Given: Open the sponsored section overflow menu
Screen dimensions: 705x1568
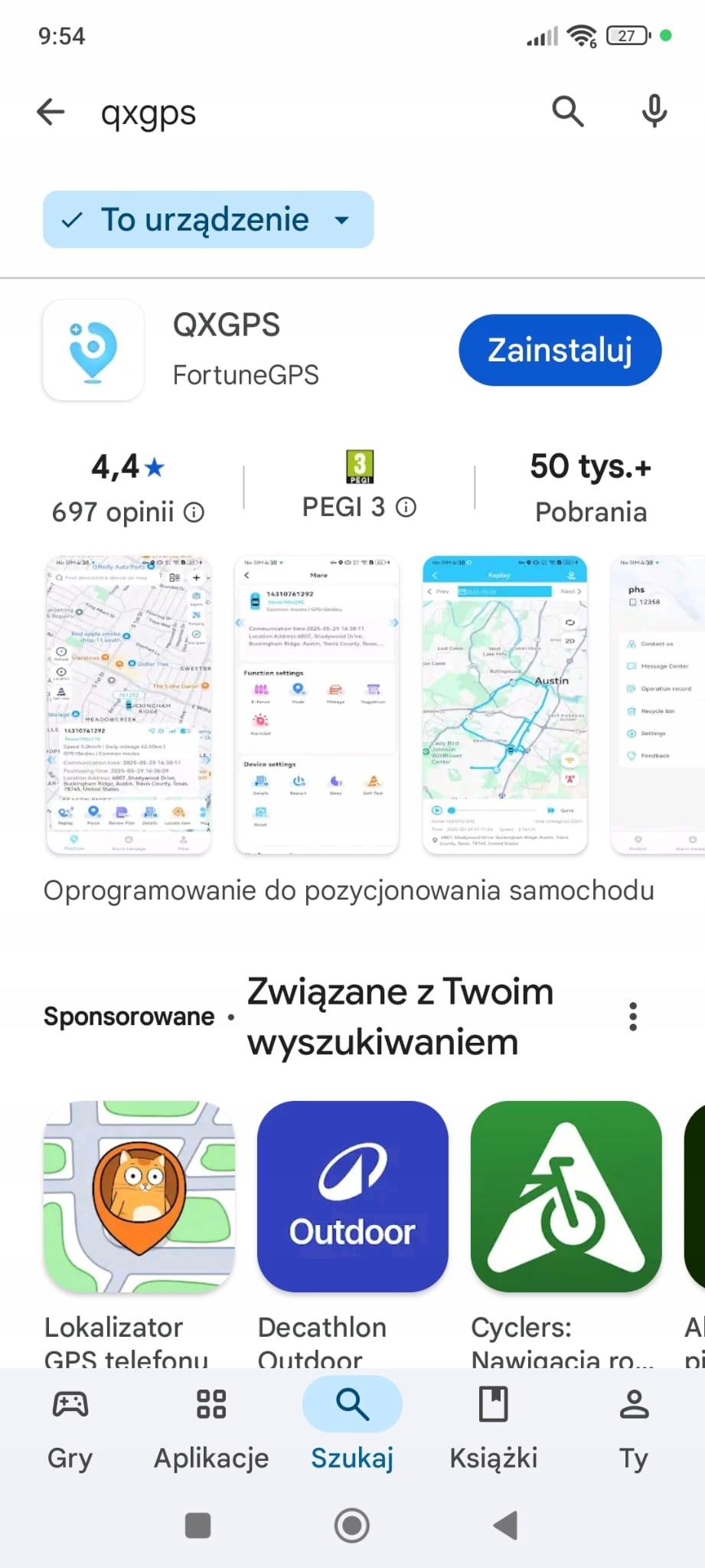Looking at the screenshot, I should coord(632,1017).
